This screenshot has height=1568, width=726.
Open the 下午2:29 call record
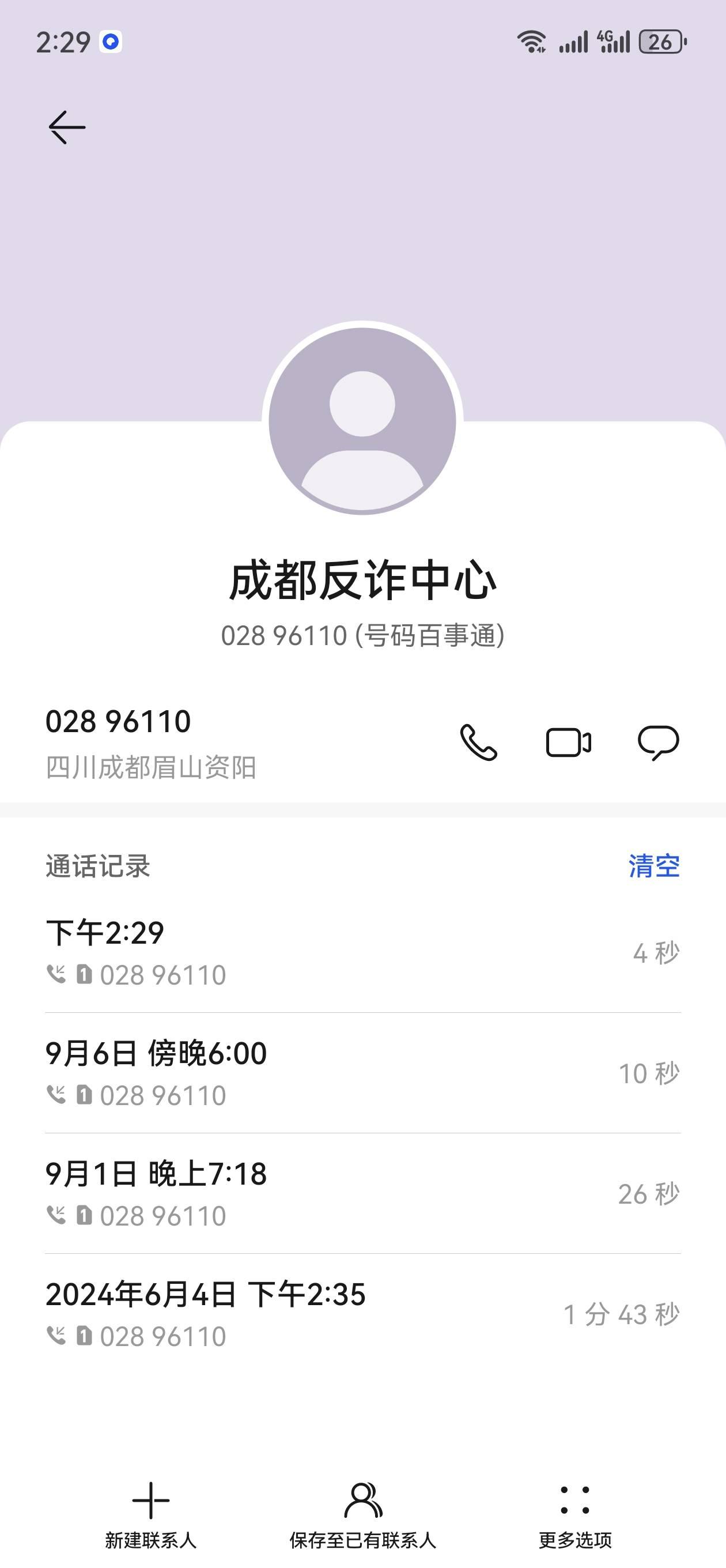tap(362, 953)
